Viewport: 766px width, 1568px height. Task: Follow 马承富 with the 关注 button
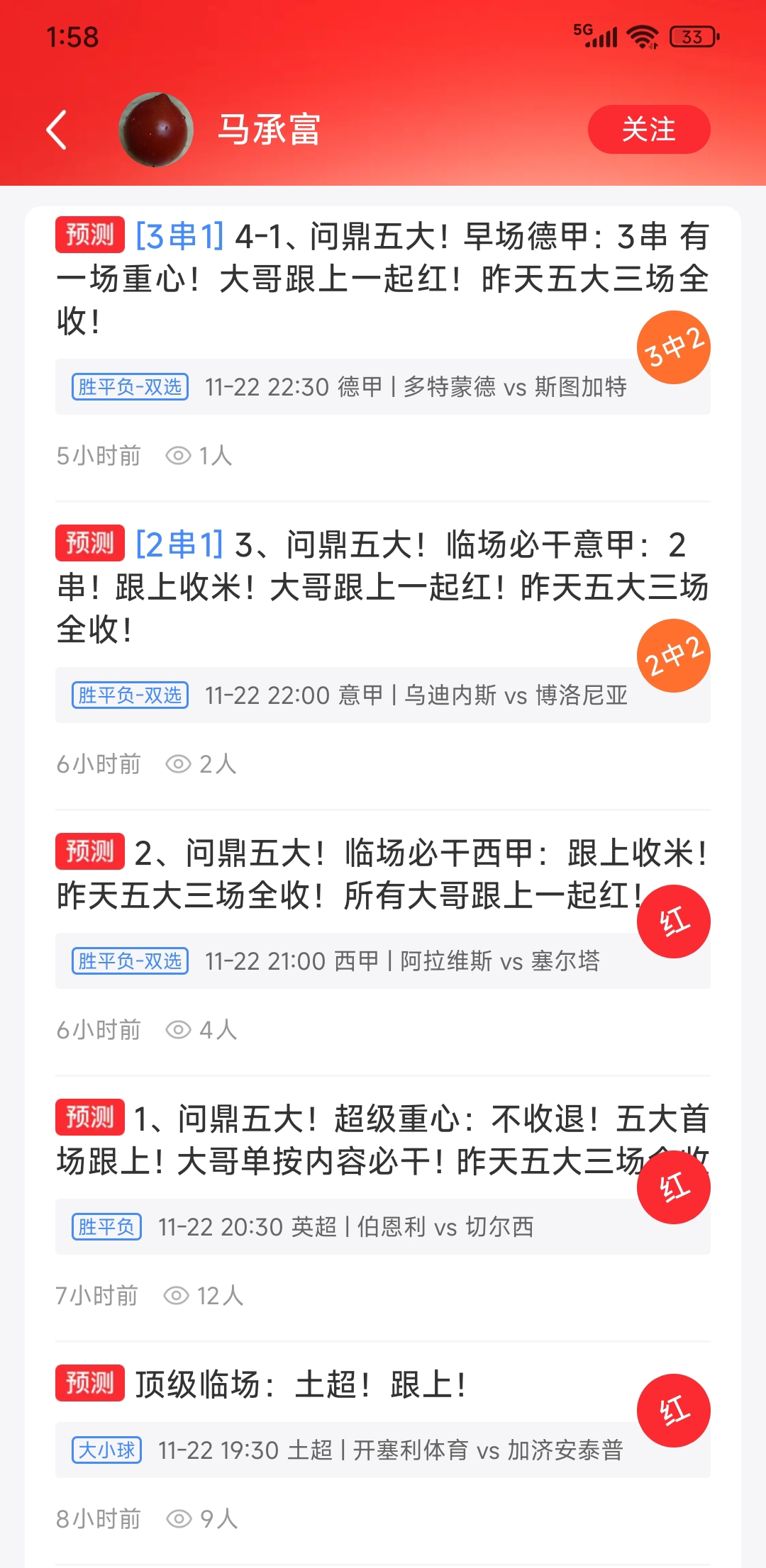click(x=648, y=130)
